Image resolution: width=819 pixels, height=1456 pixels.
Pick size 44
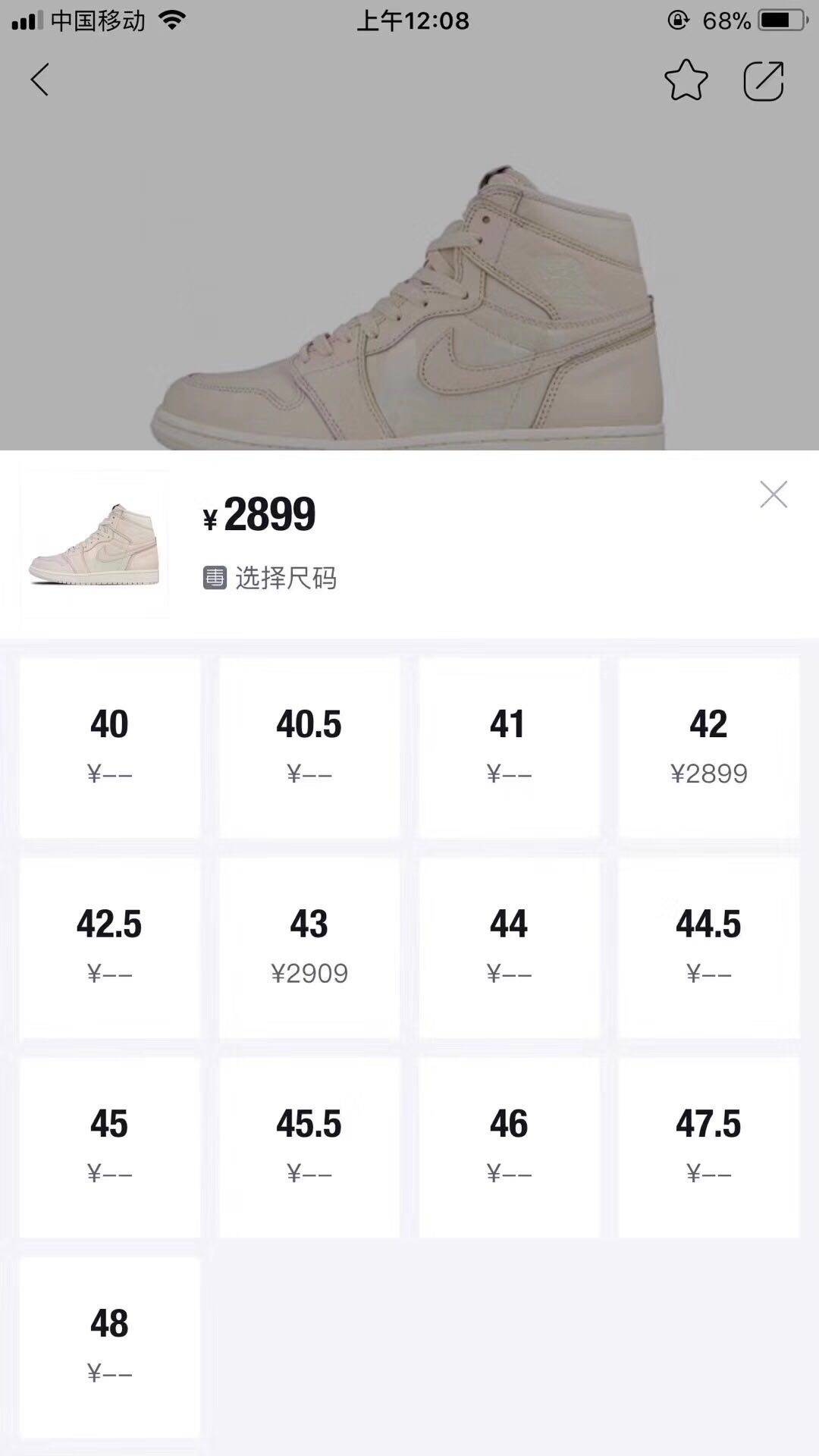(x=509, y=947)
